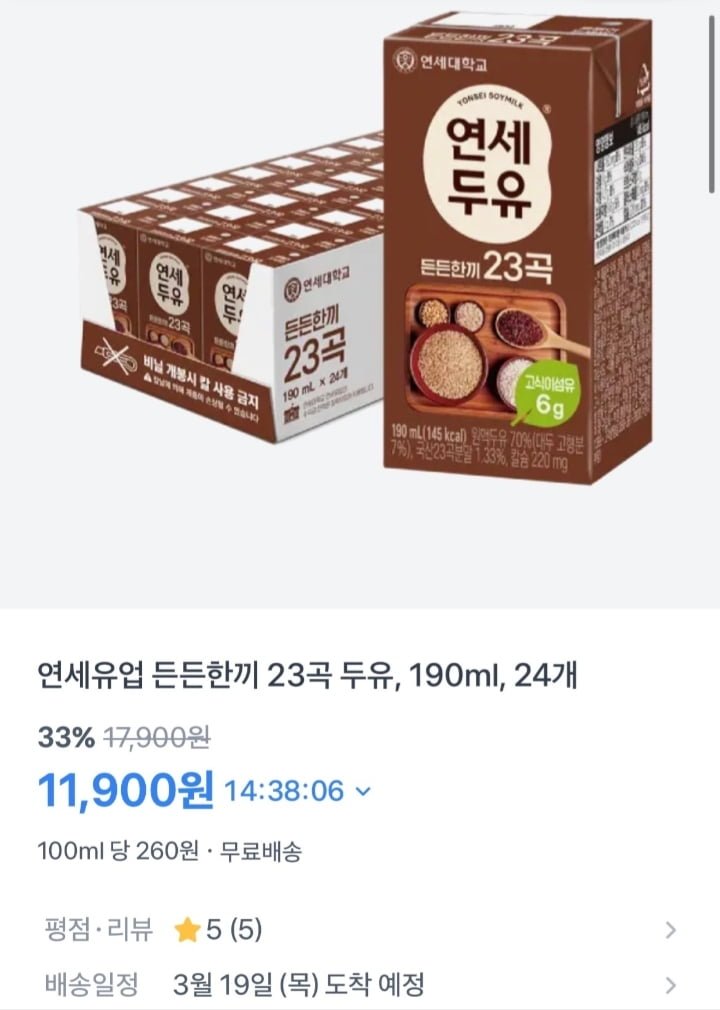Open the 평점·리뷰 reviews row
The height and width of the screenshot is (1010, 720).
pos(360,931)
